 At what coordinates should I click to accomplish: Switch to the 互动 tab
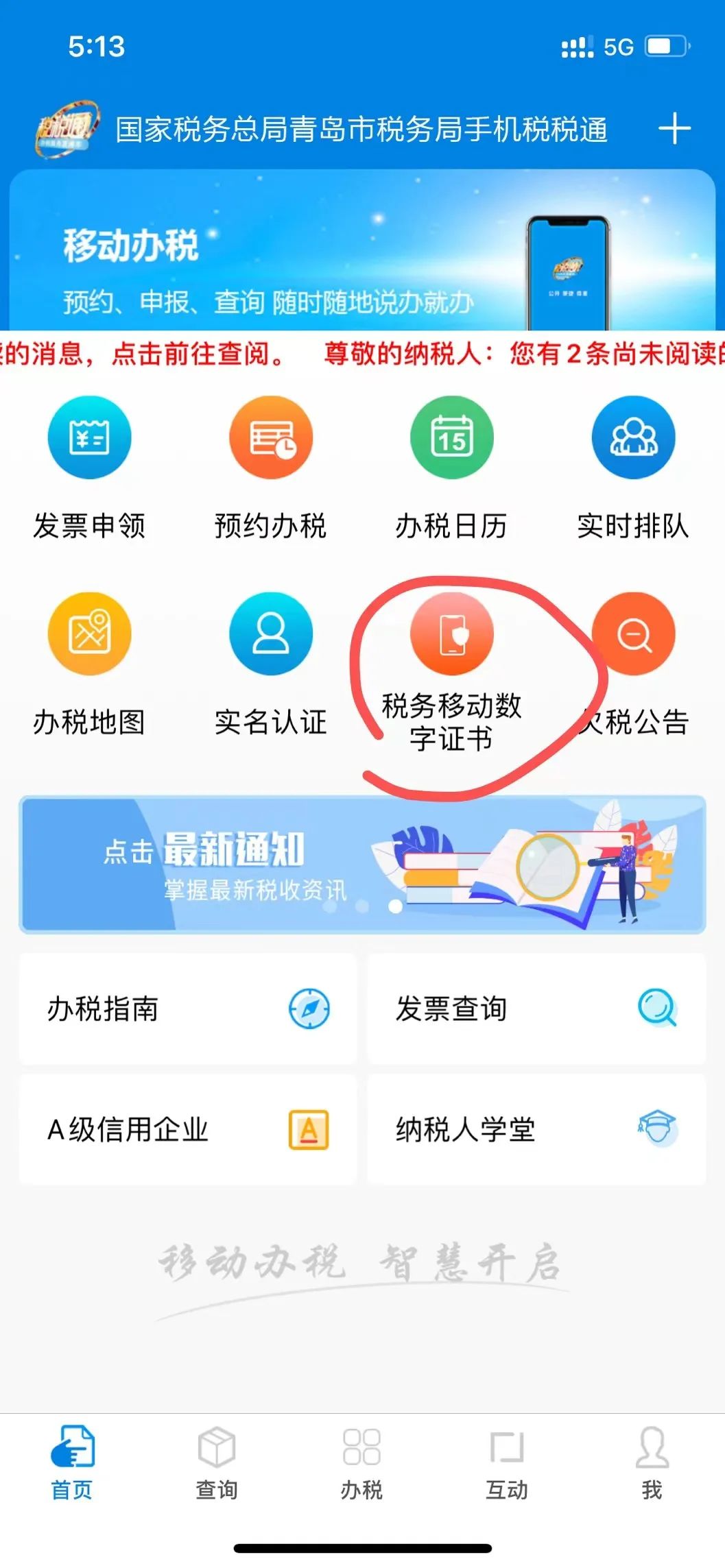point(507,1460)
